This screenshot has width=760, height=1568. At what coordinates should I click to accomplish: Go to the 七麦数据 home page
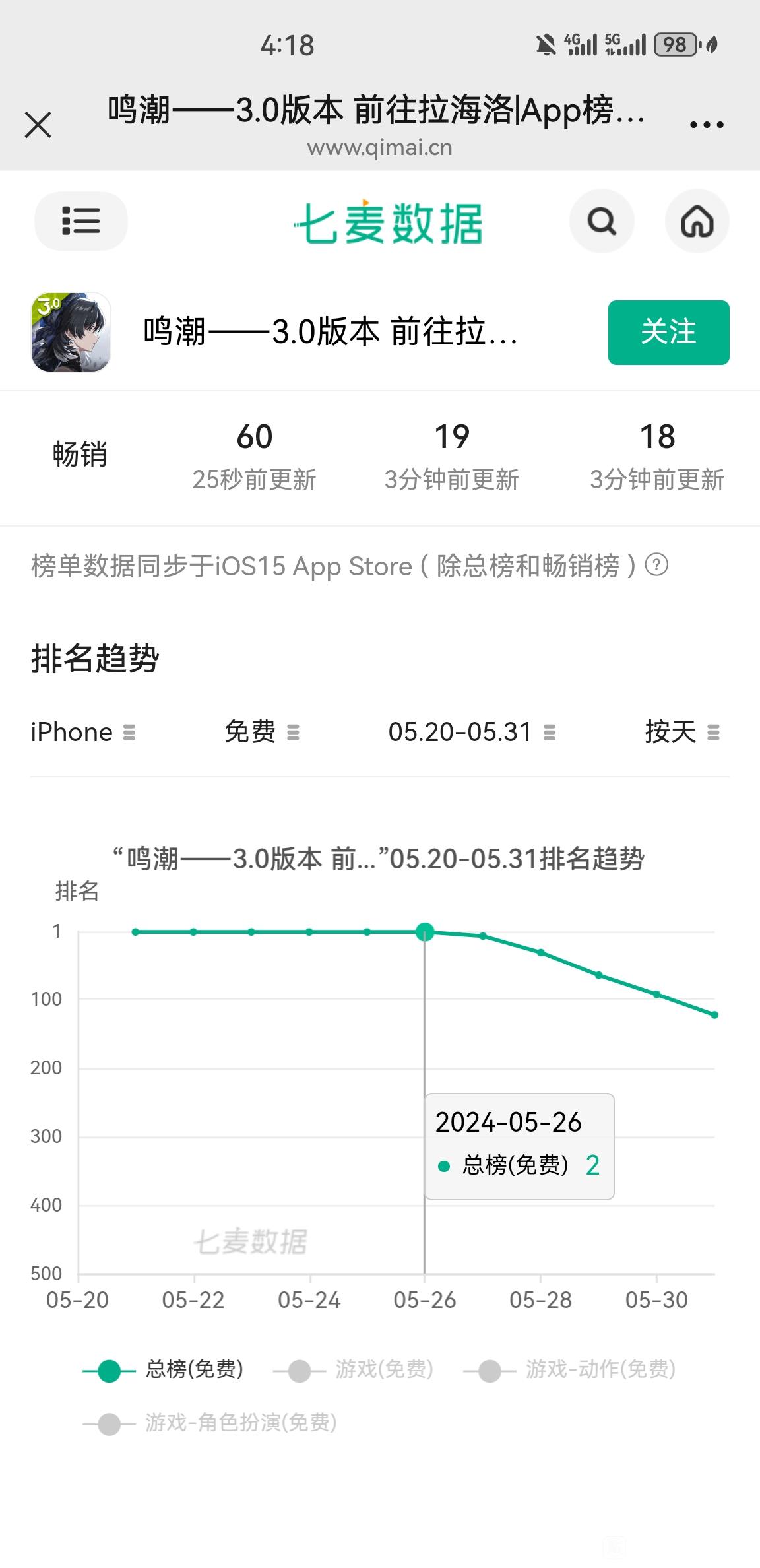[x=697, y=221]
